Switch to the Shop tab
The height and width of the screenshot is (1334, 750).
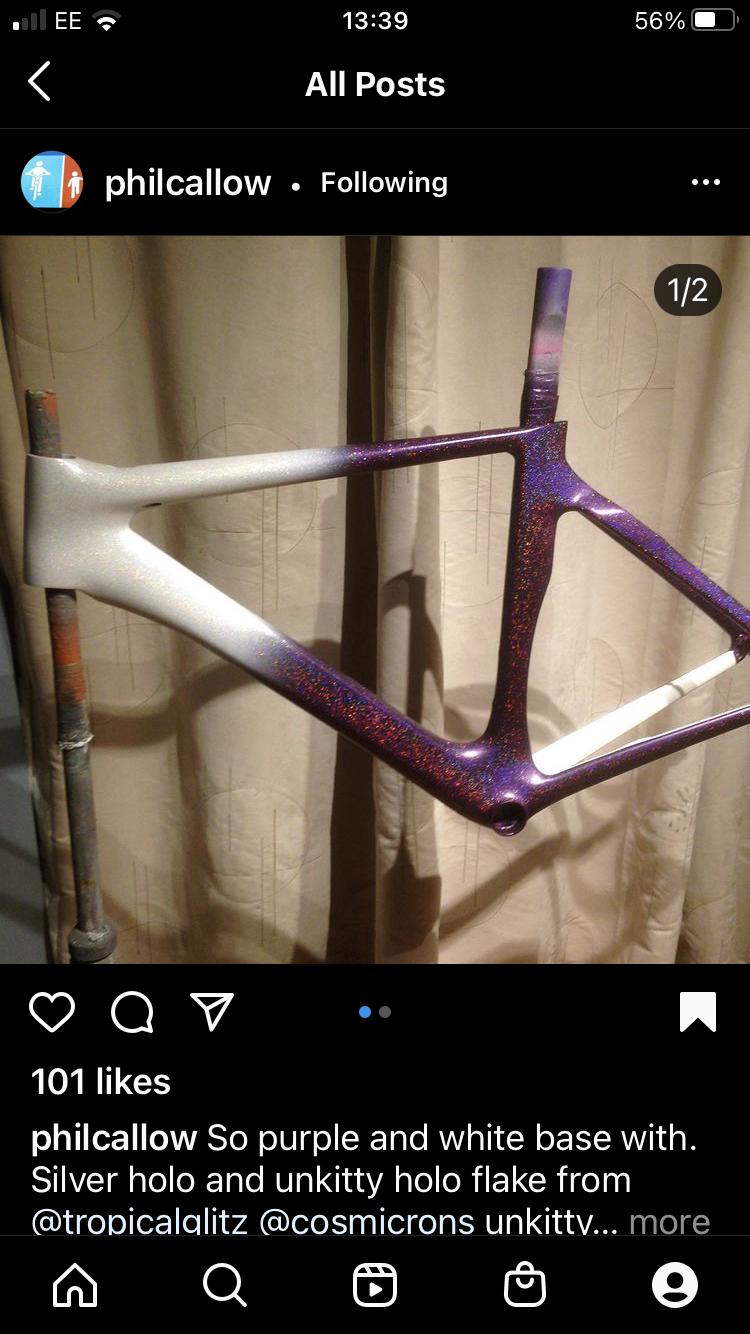click(x=525, y=1285)
